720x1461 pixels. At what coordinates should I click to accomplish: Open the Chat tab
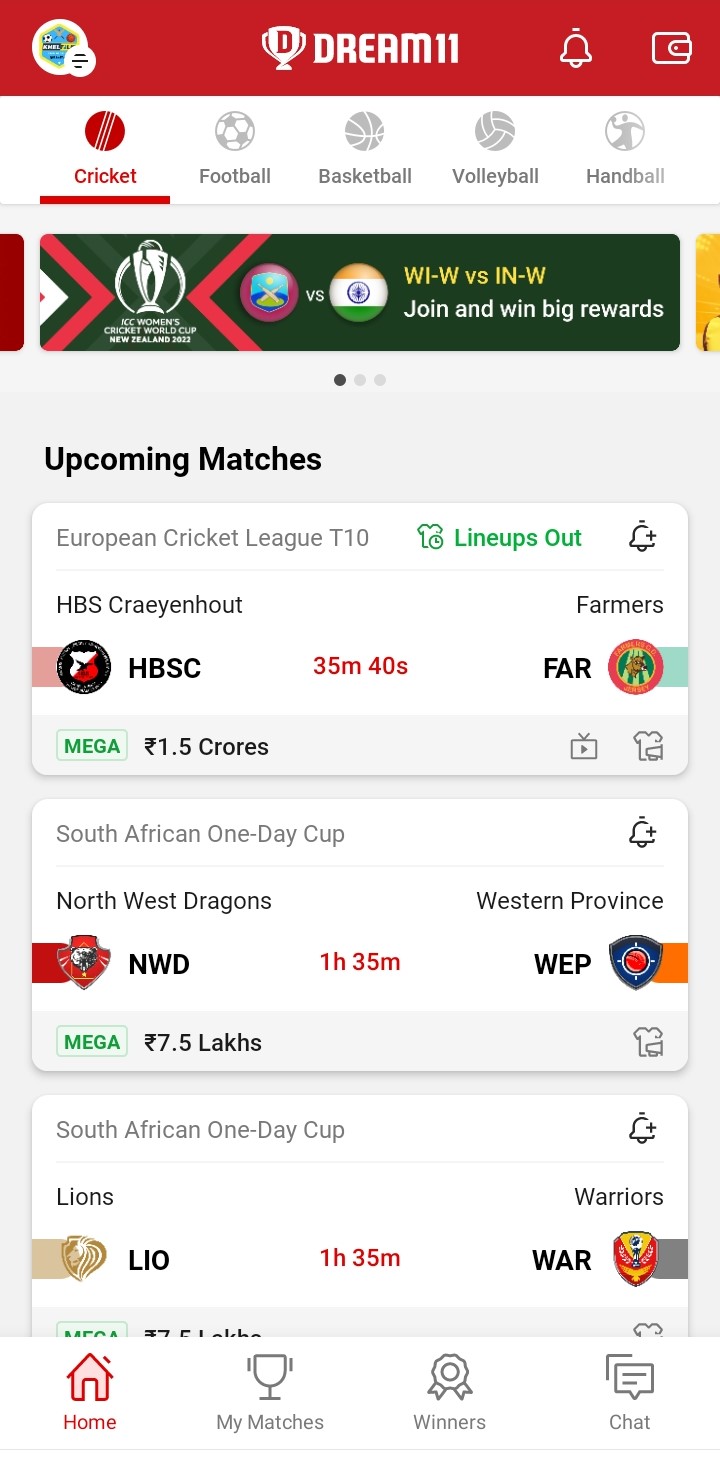pos(630,1393)
